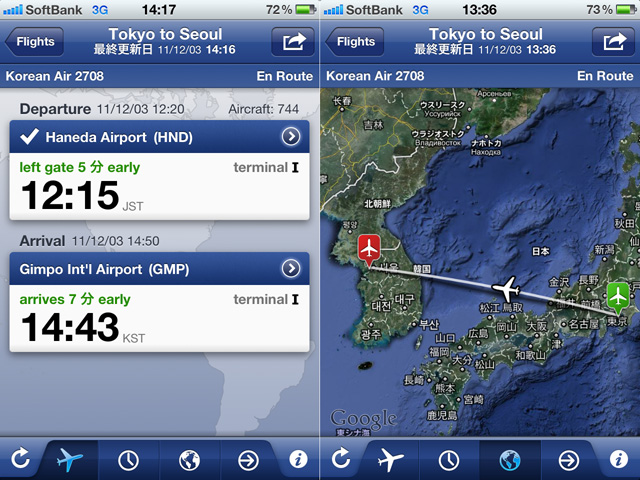Open the clock tab on the details screen
Viewport: 640px width, 480px height.
coord(129,460)
